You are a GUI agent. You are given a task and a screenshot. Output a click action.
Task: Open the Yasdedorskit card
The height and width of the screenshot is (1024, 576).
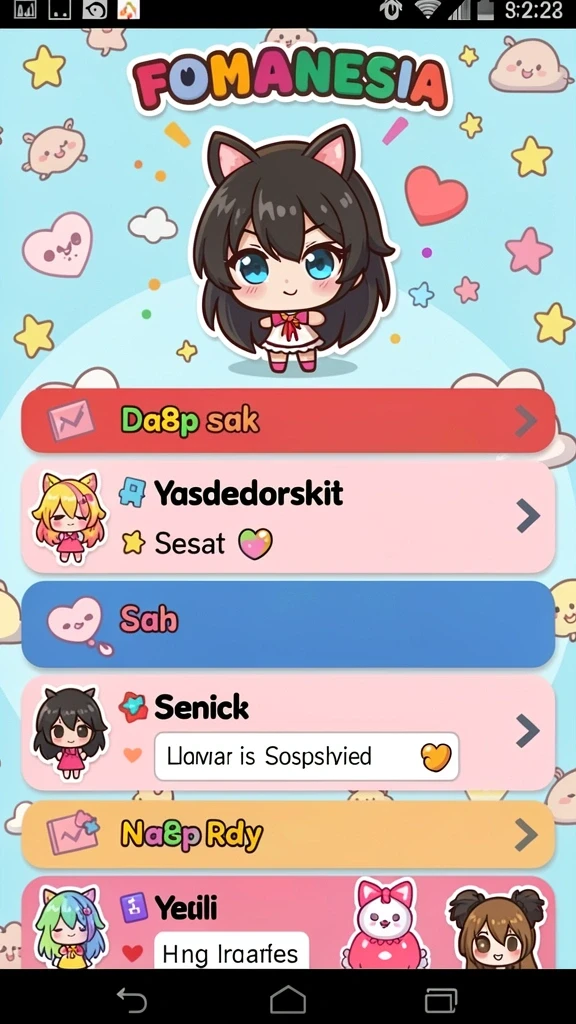288,517
